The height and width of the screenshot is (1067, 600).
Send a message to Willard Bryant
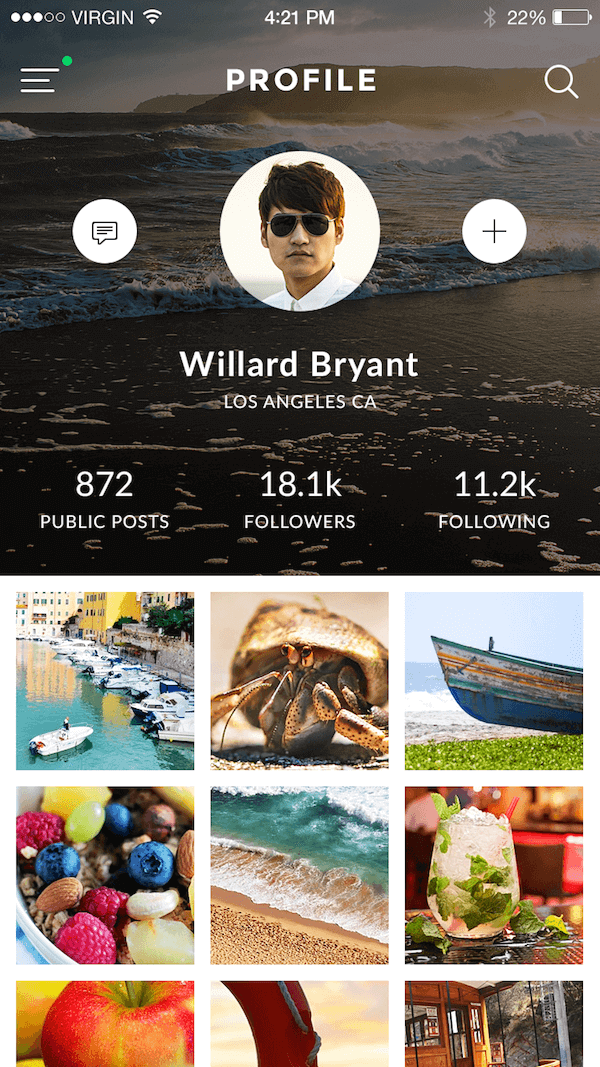pos(105,232)
